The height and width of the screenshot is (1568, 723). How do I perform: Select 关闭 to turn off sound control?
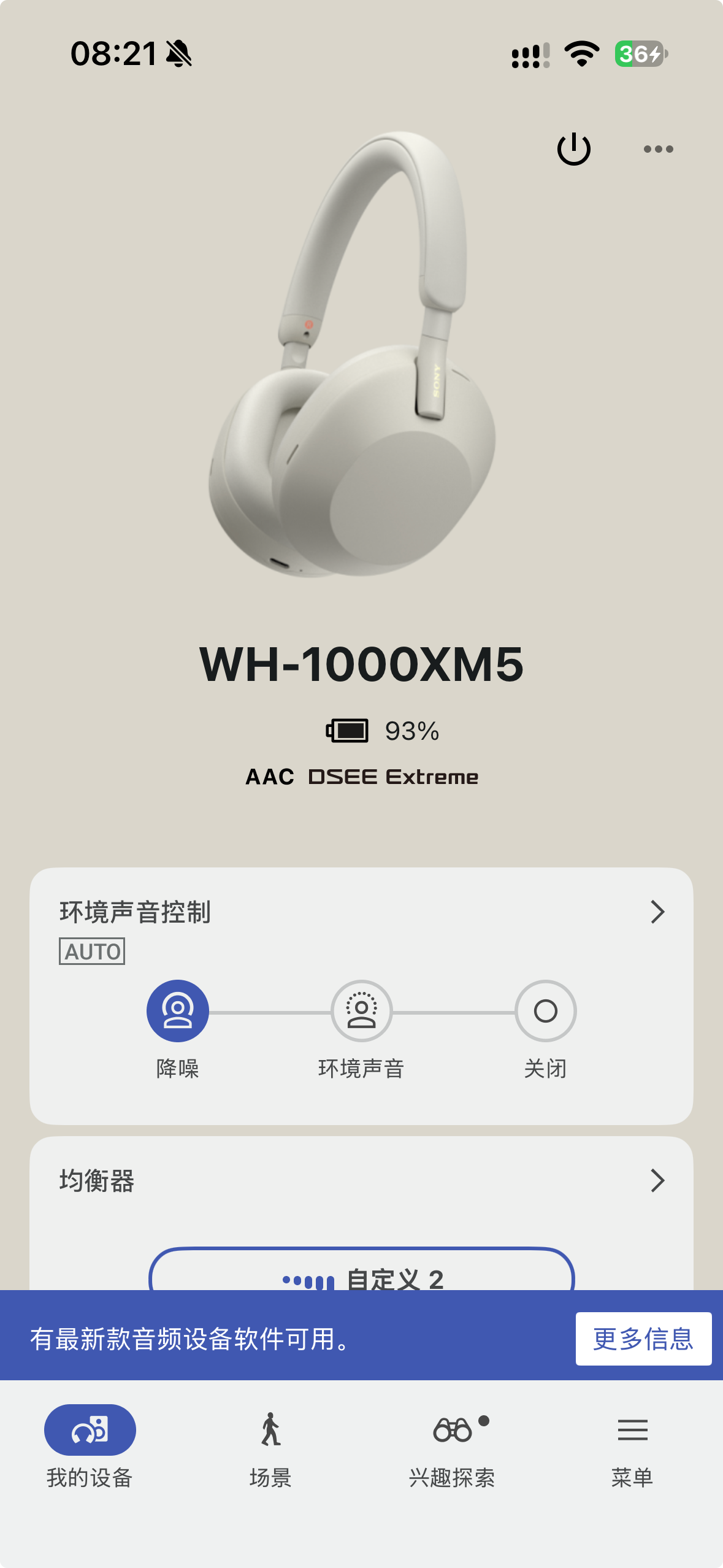pyautogui.click(x=546, y=1011)
